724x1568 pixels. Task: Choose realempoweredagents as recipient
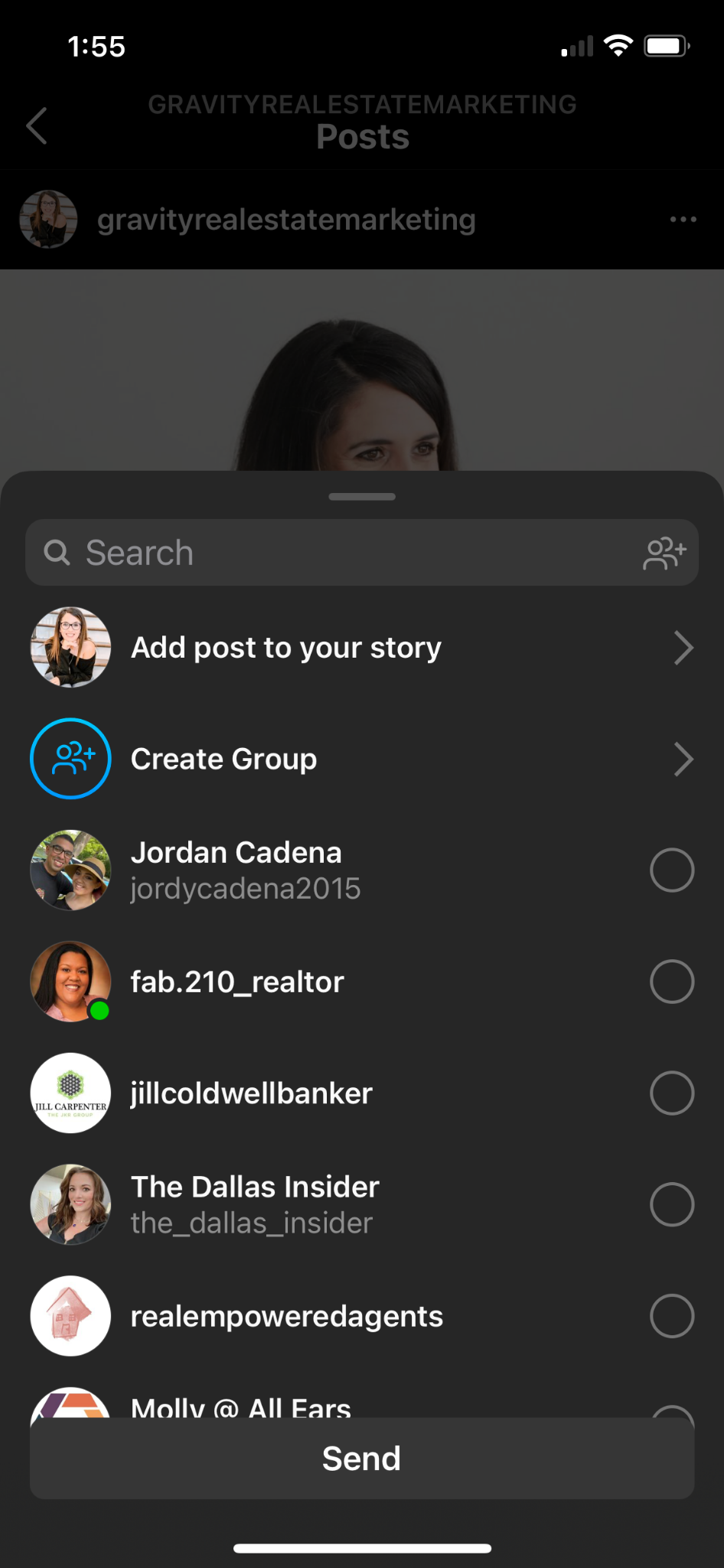[671, 1316]
